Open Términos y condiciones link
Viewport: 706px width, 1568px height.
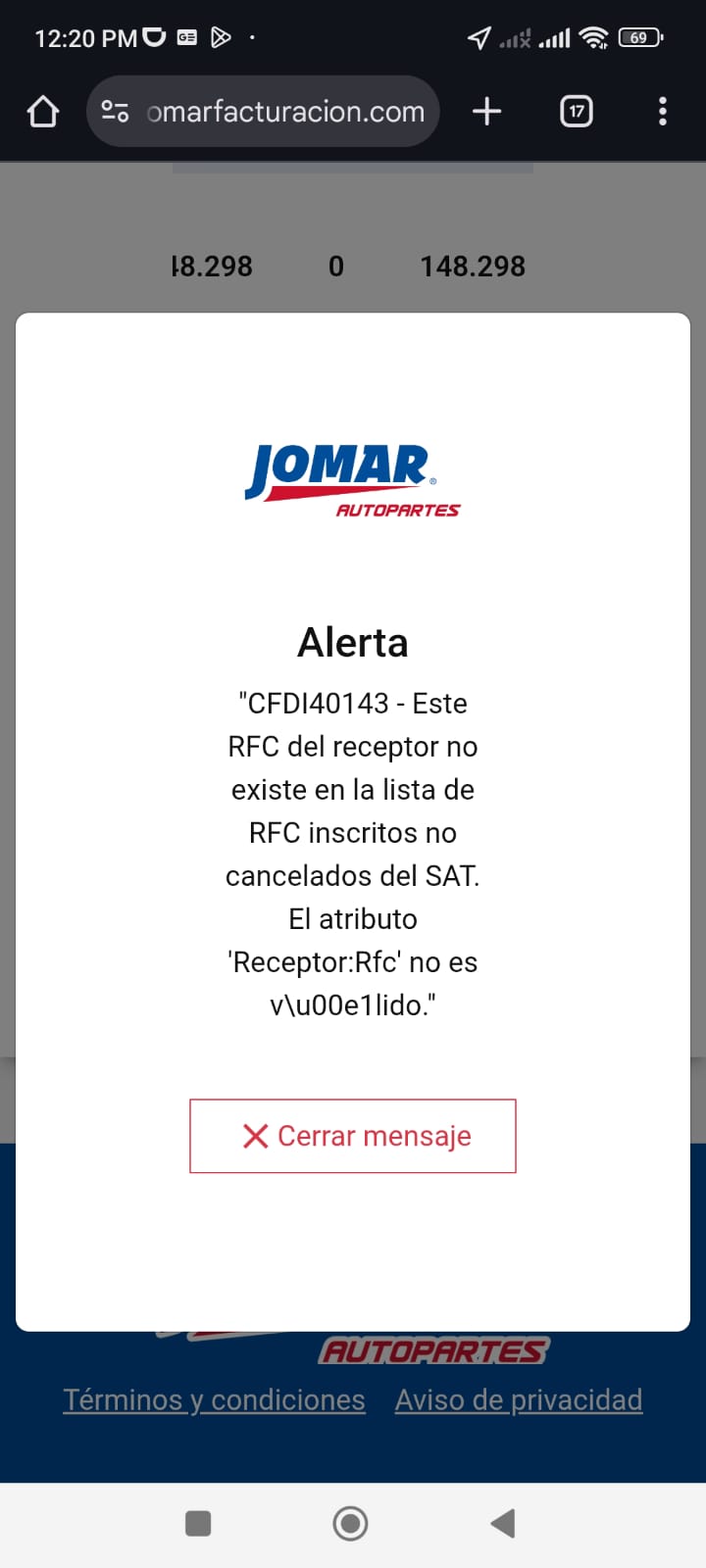click(x=214, y=1399)
